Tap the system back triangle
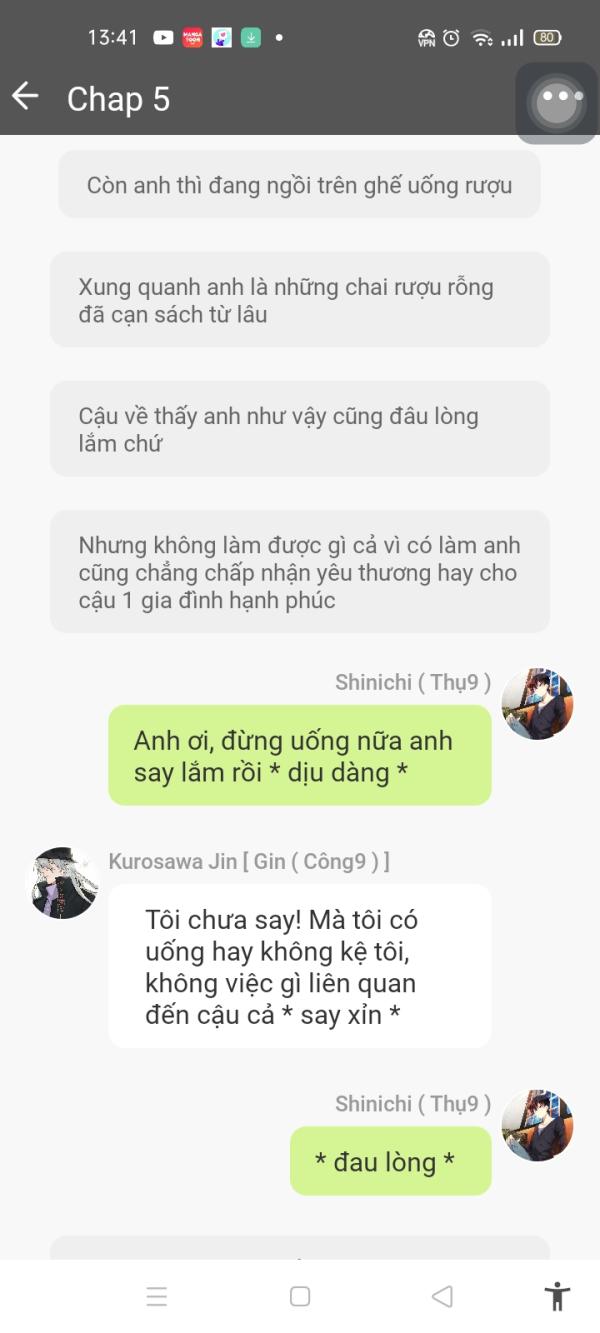 [442, 1297]
